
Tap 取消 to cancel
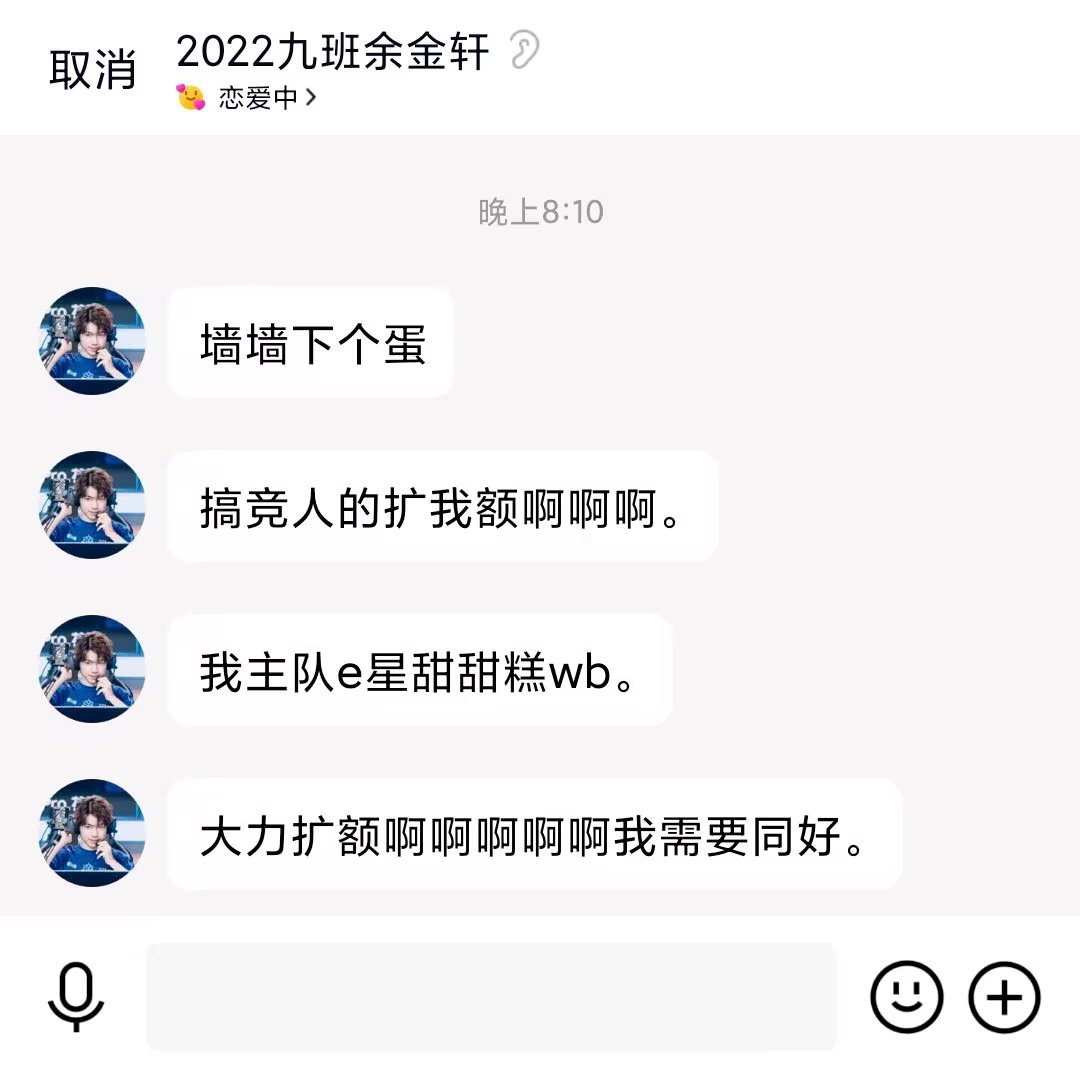(92, 69)
